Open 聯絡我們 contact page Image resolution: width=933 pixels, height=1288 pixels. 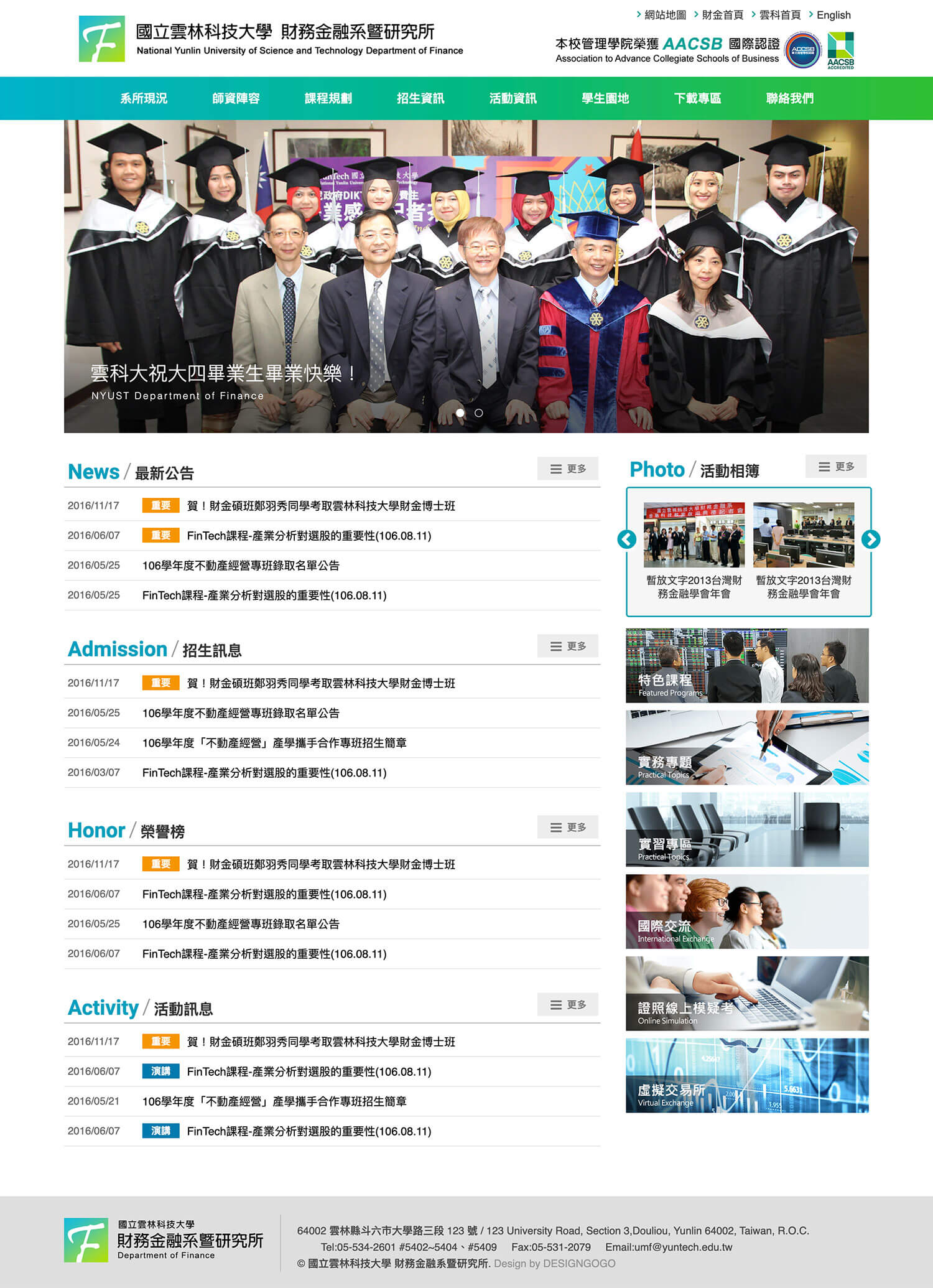tap(789, 98)
